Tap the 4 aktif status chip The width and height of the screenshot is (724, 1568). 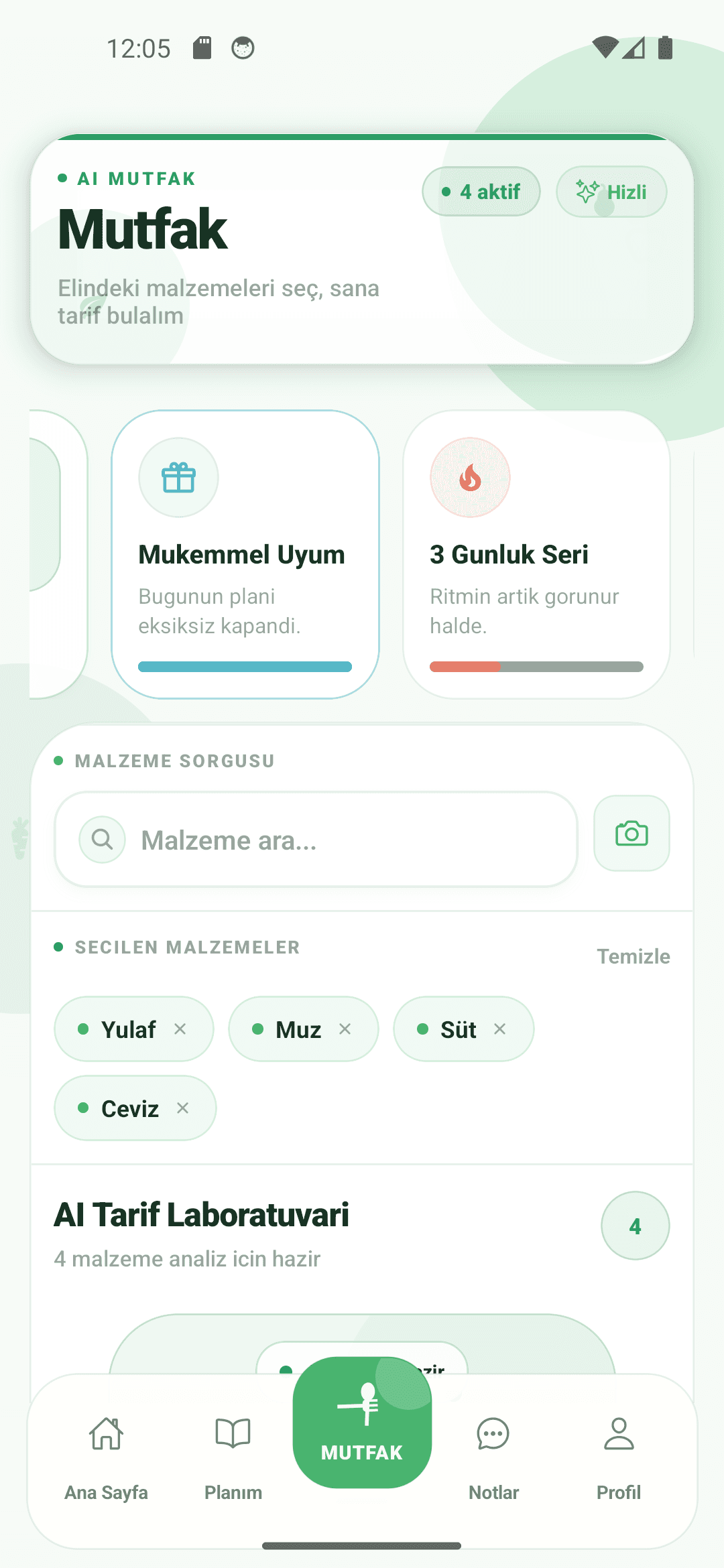(x=481, y=192)
